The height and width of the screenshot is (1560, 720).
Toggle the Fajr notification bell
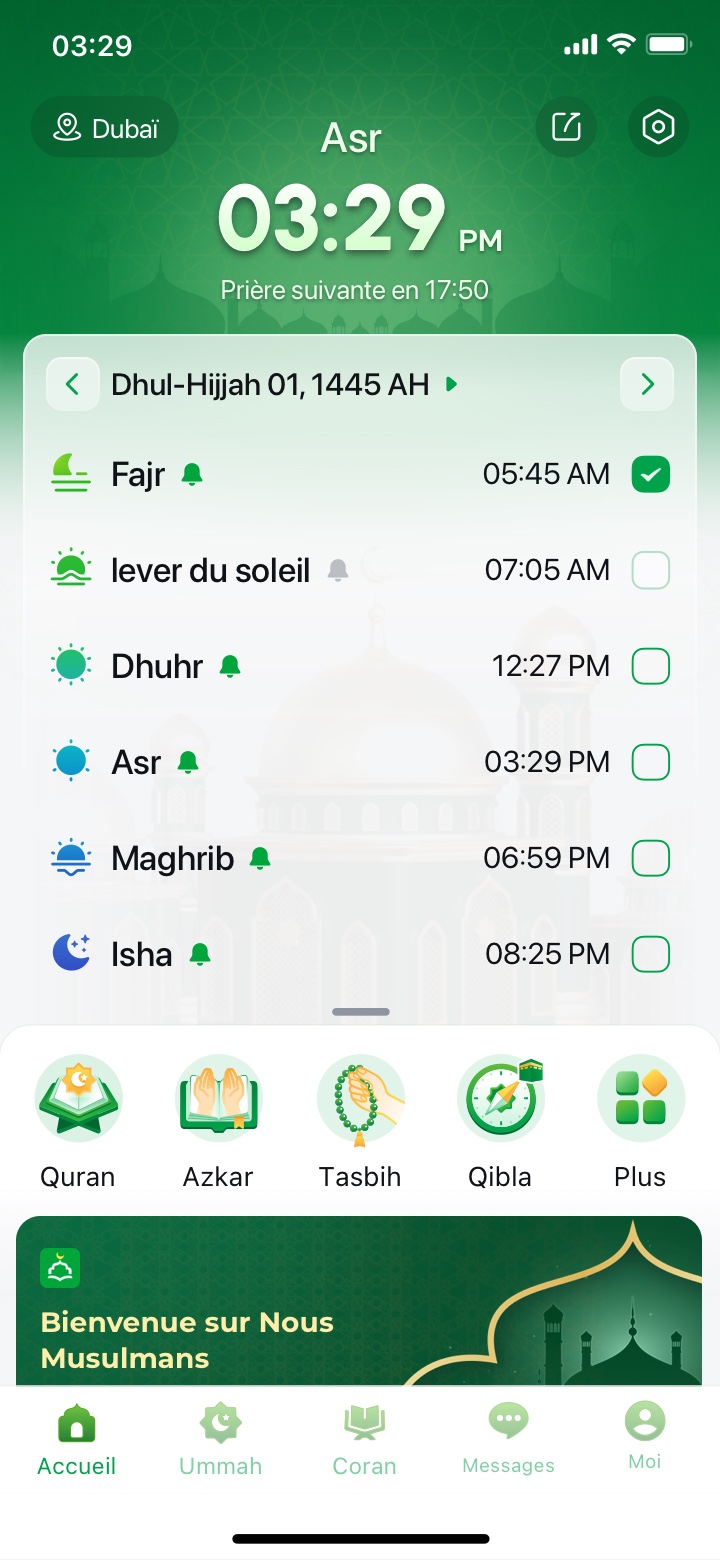pos(192,475)
